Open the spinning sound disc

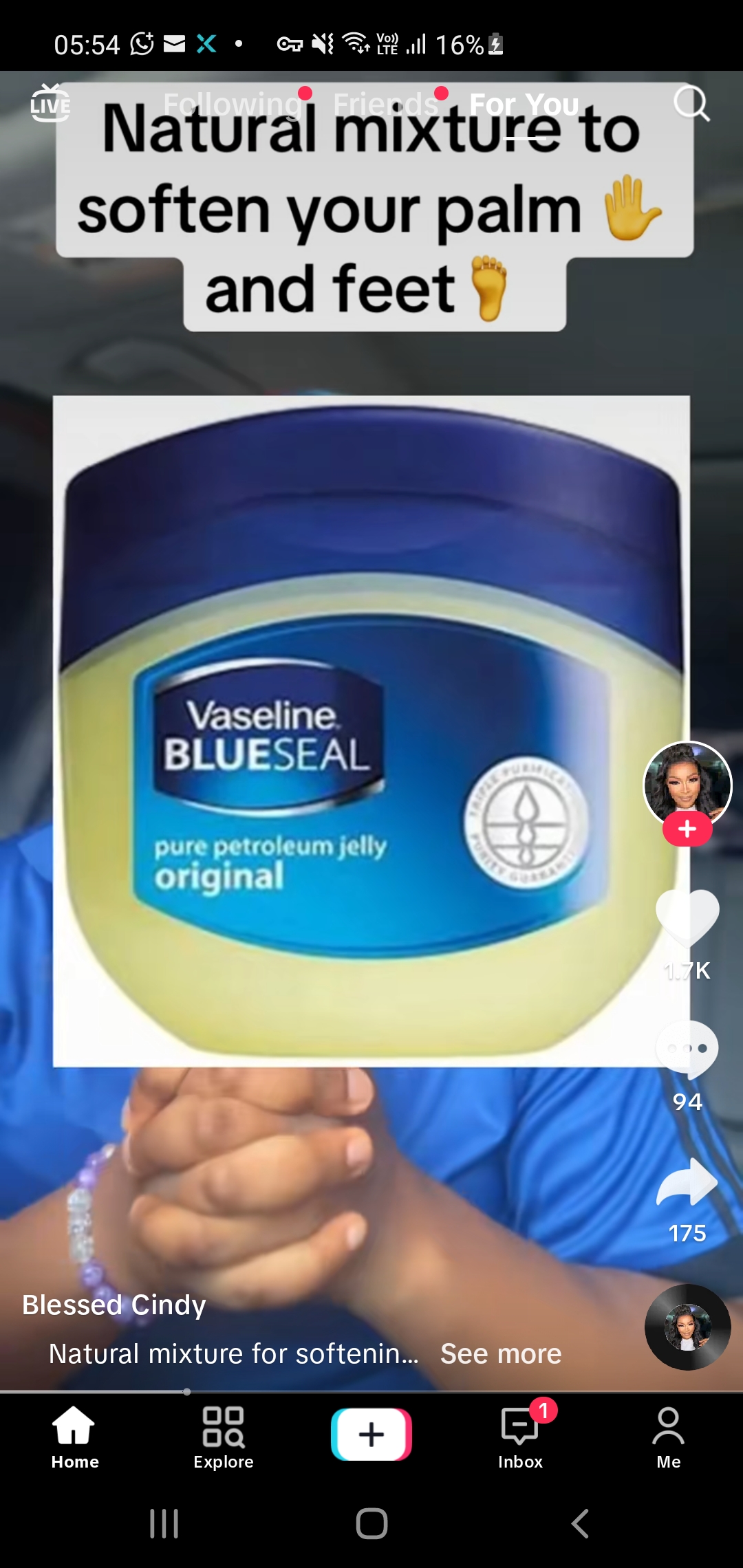click(687, 1327)
